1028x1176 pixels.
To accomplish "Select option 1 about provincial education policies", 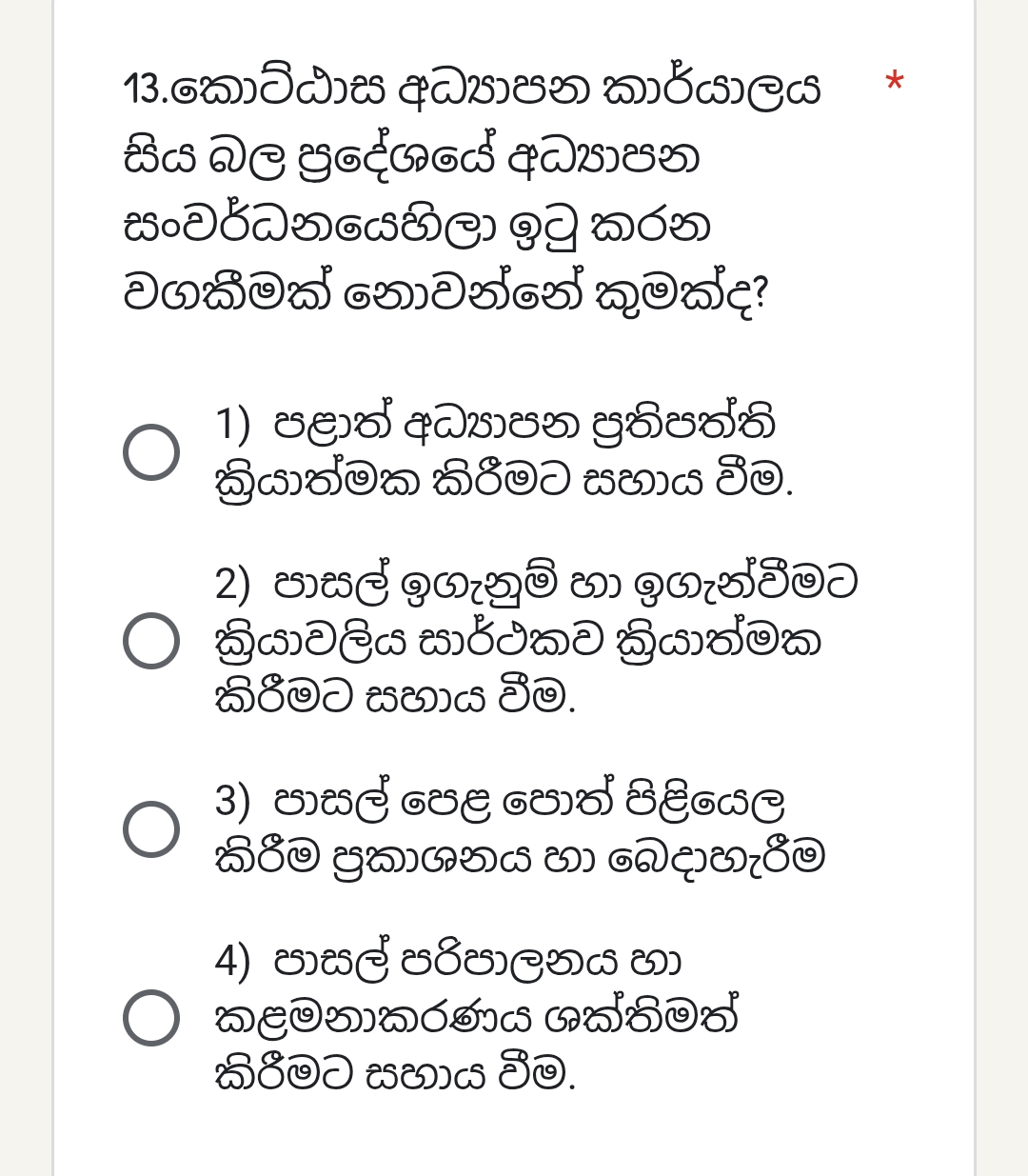I will click(x=151, y=452).
